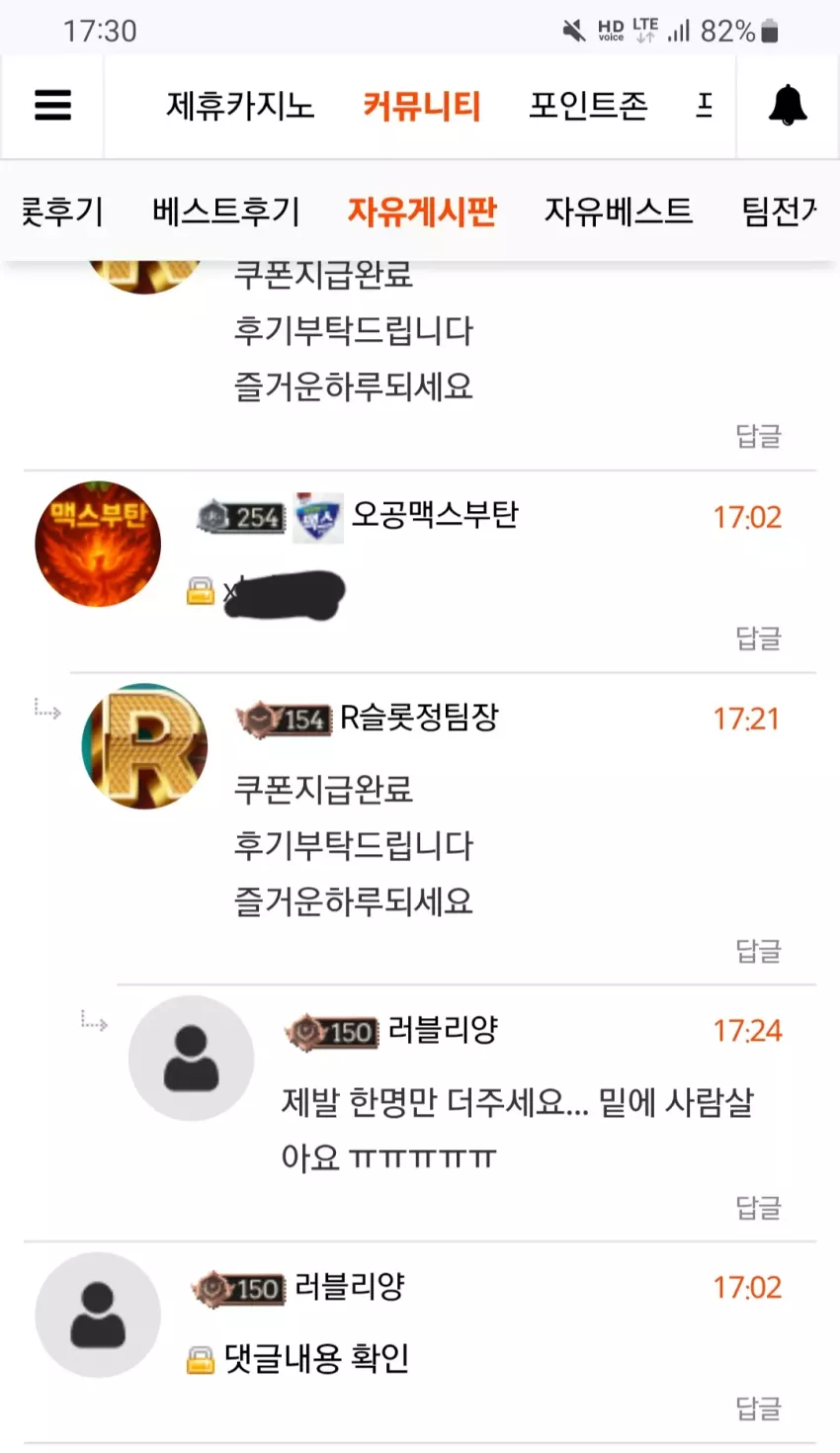This screenshot has width=840, height=1453.
Task: Open 러블리양's username at 17:24
Action: tap(443, 1030)
